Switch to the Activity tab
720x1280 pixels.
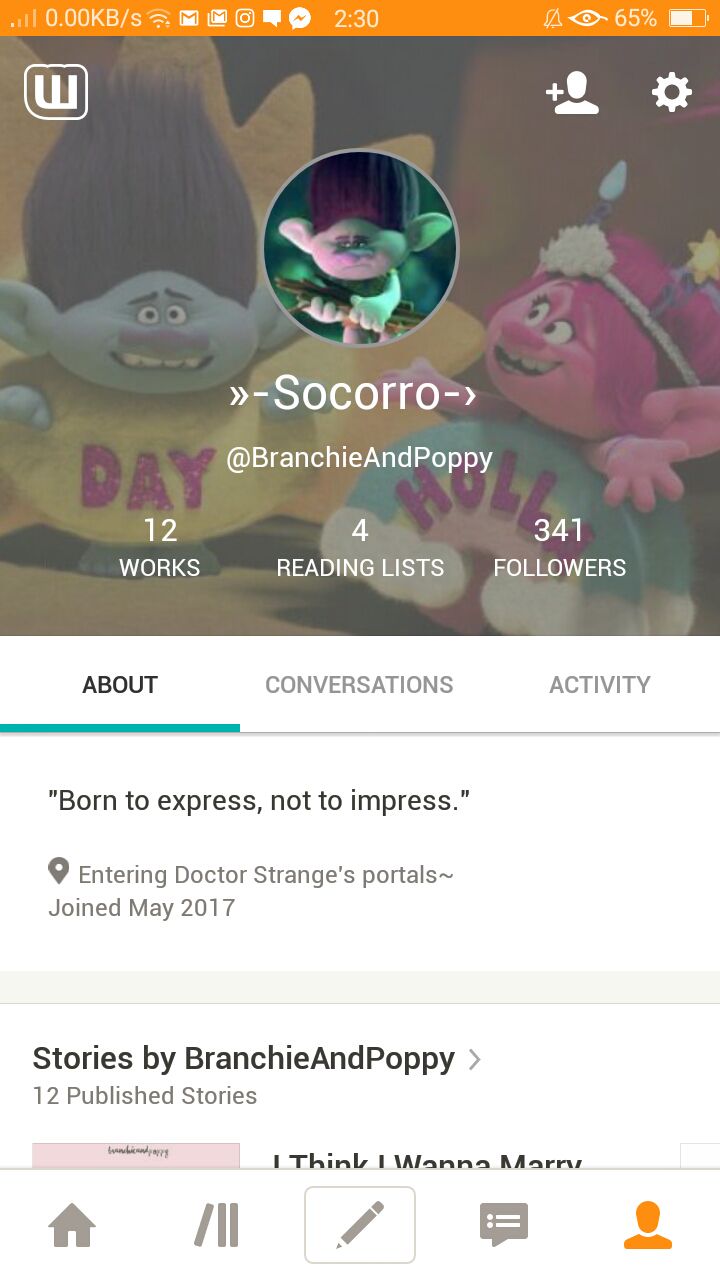coord(599,685)
